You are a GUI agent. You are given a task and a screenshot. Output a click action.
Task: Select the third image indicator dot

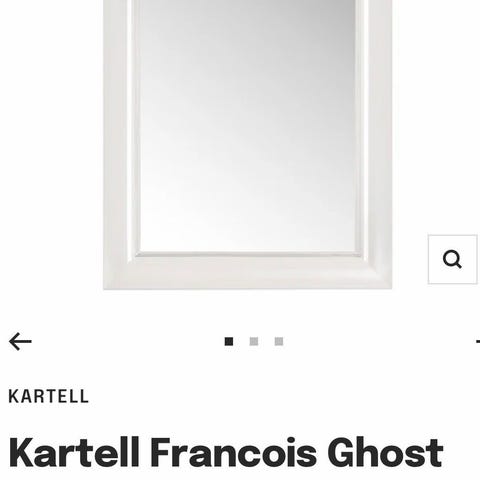coord(279,341)
